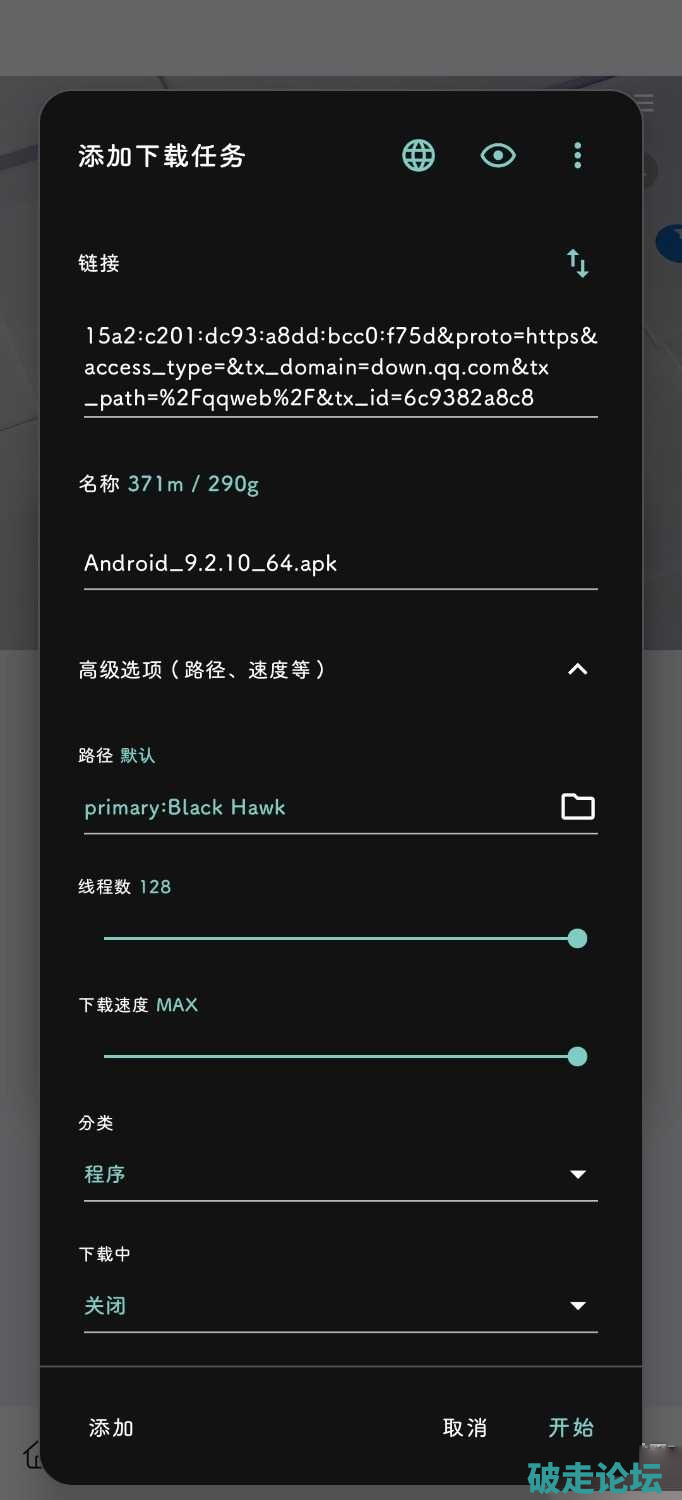
Task: Collapse the 高级选项 advanced options section
Action: pyautogui.click(x=577, y=670)
